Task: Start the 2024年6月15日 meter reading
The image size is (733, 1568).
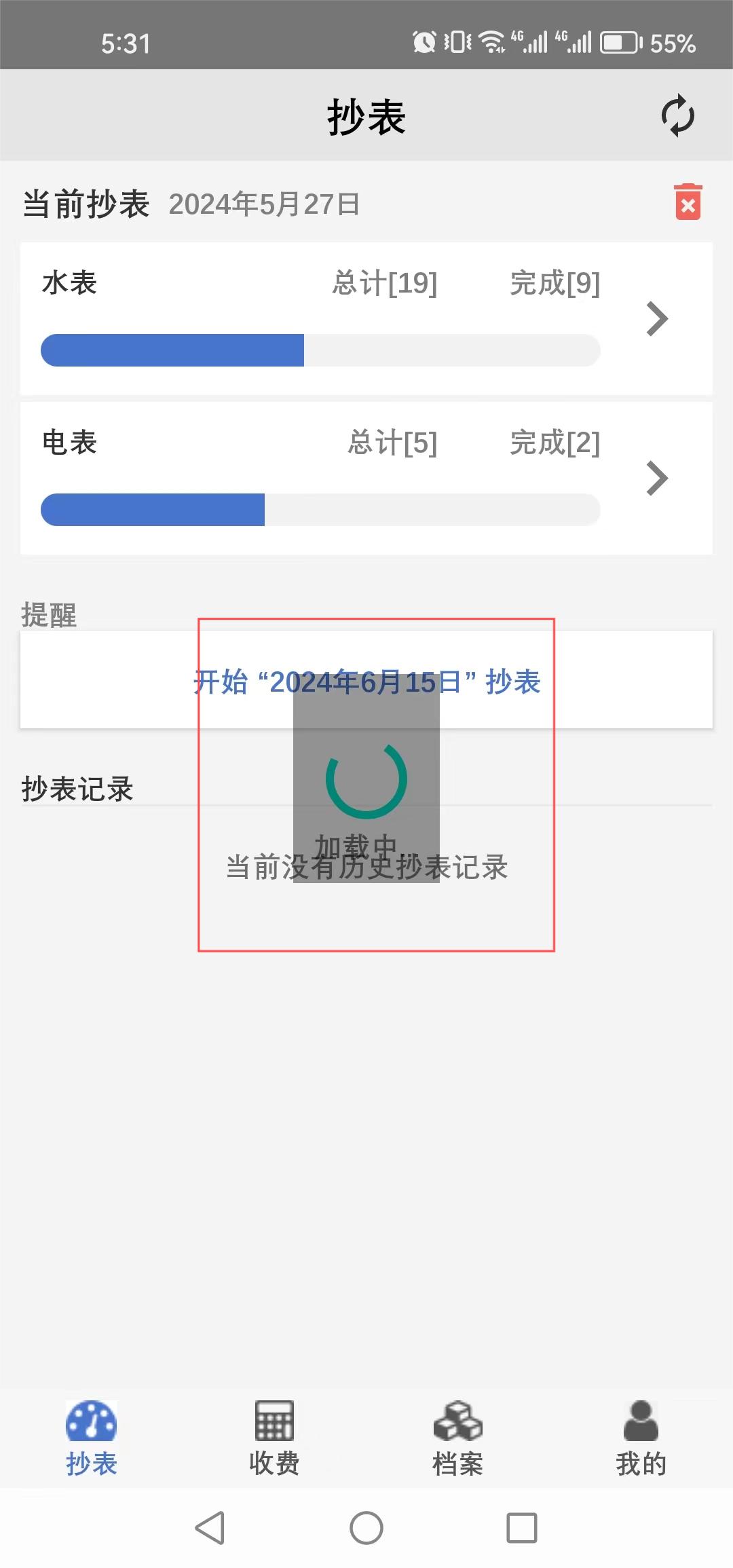Action: [x=366, y=682]
